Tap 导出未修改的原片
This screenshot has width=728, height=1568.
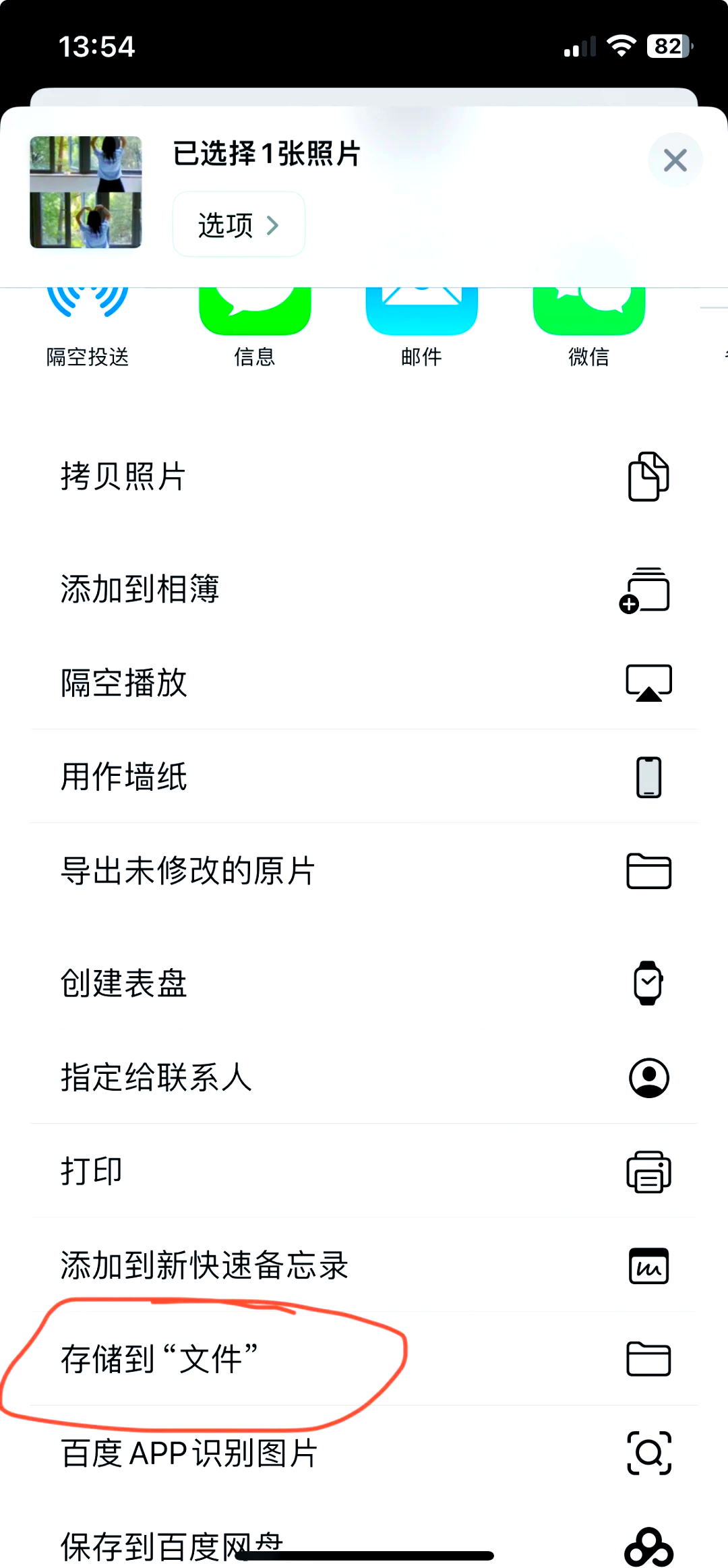pyautogui.click(x=364, y=871)
